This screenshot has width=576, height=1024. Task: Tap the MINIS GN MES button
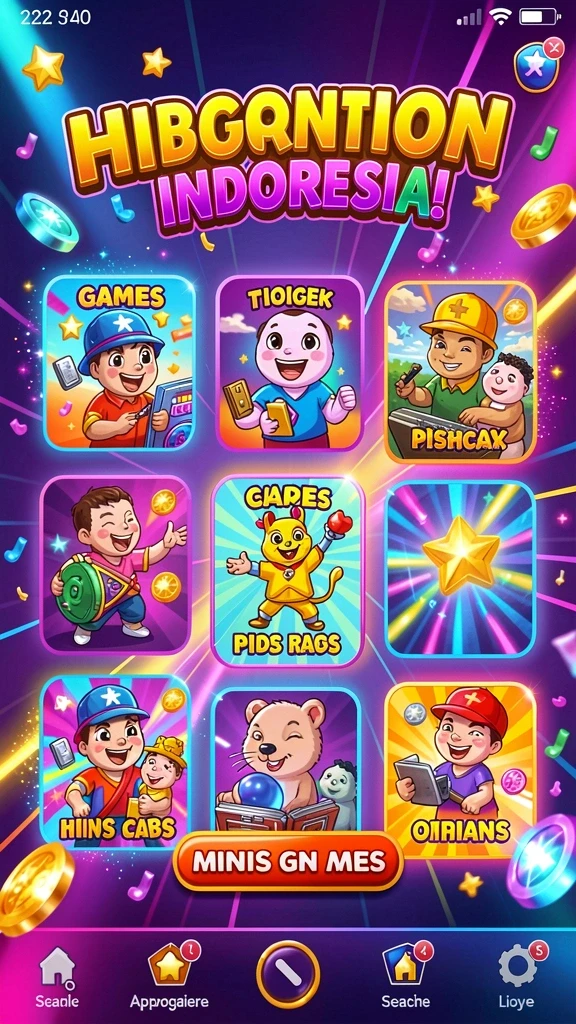[x=288, y=861]
